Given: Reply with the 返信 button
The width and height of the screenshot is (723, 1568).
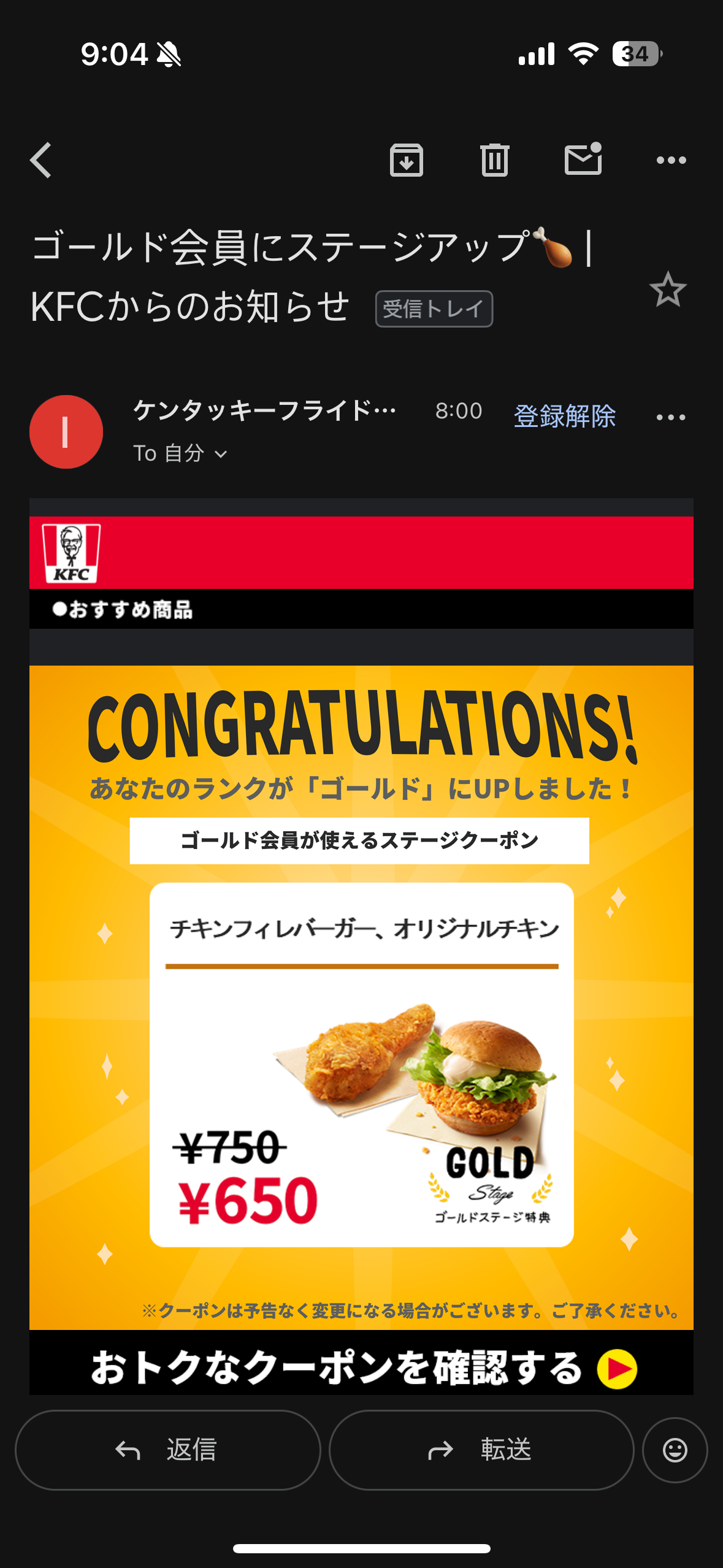Looking at the screenshot, I should [167, 1450].
